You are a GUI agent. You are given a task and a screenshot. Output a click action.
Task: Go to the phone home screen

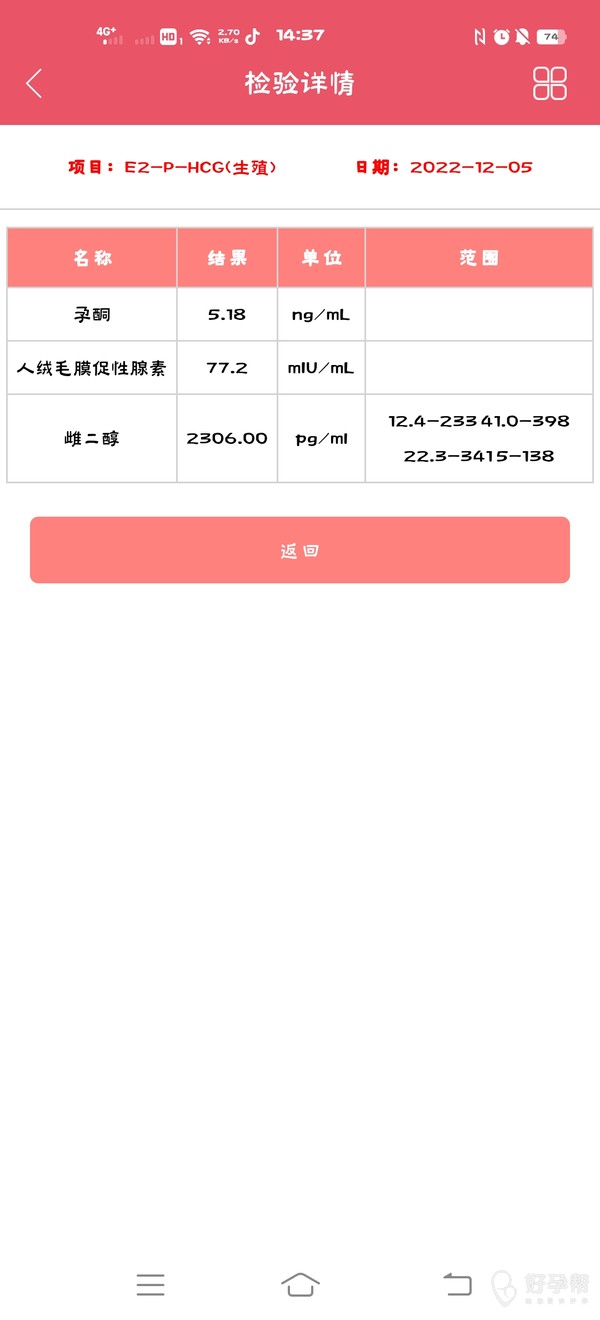coord(300,1285)
